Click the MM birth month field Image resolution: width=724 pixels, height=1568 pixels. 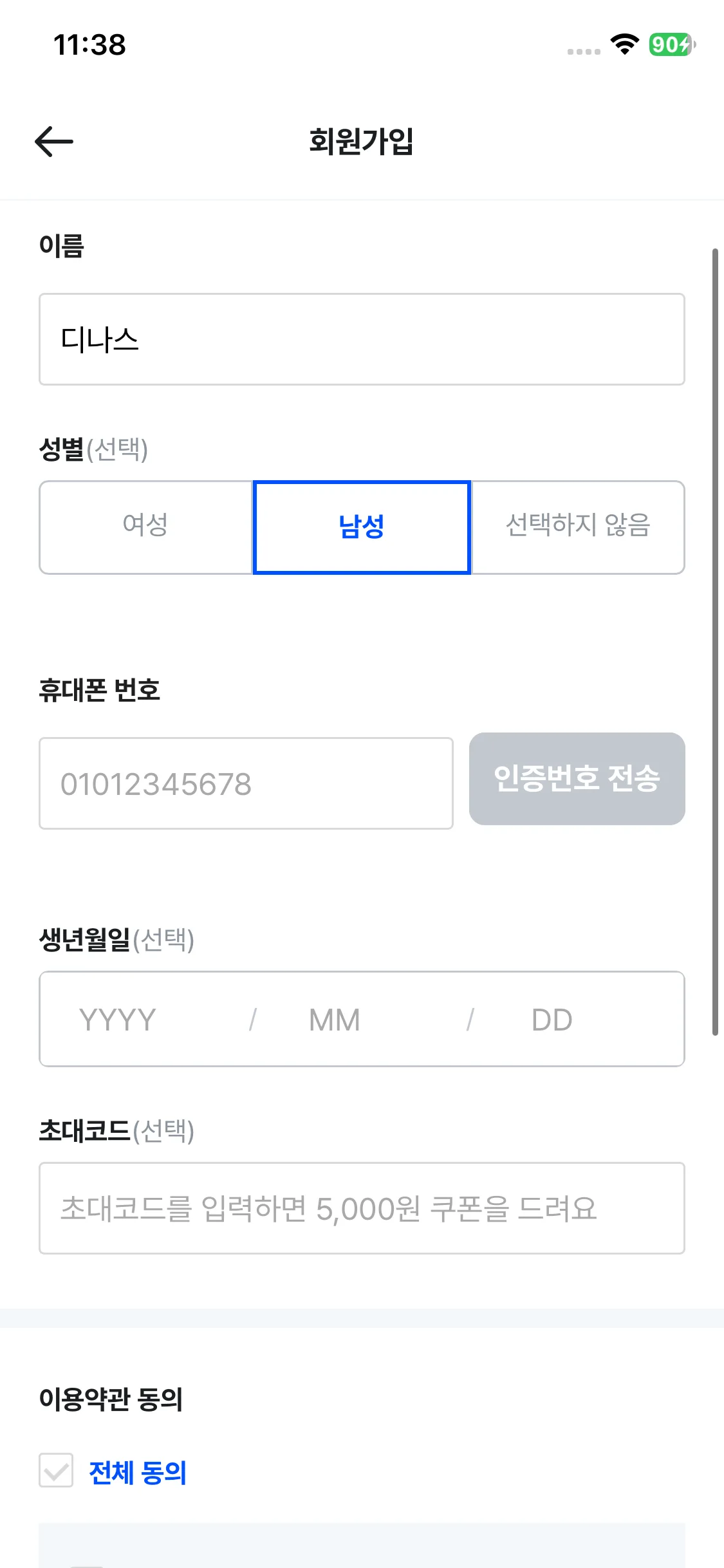pos(333,1019)
